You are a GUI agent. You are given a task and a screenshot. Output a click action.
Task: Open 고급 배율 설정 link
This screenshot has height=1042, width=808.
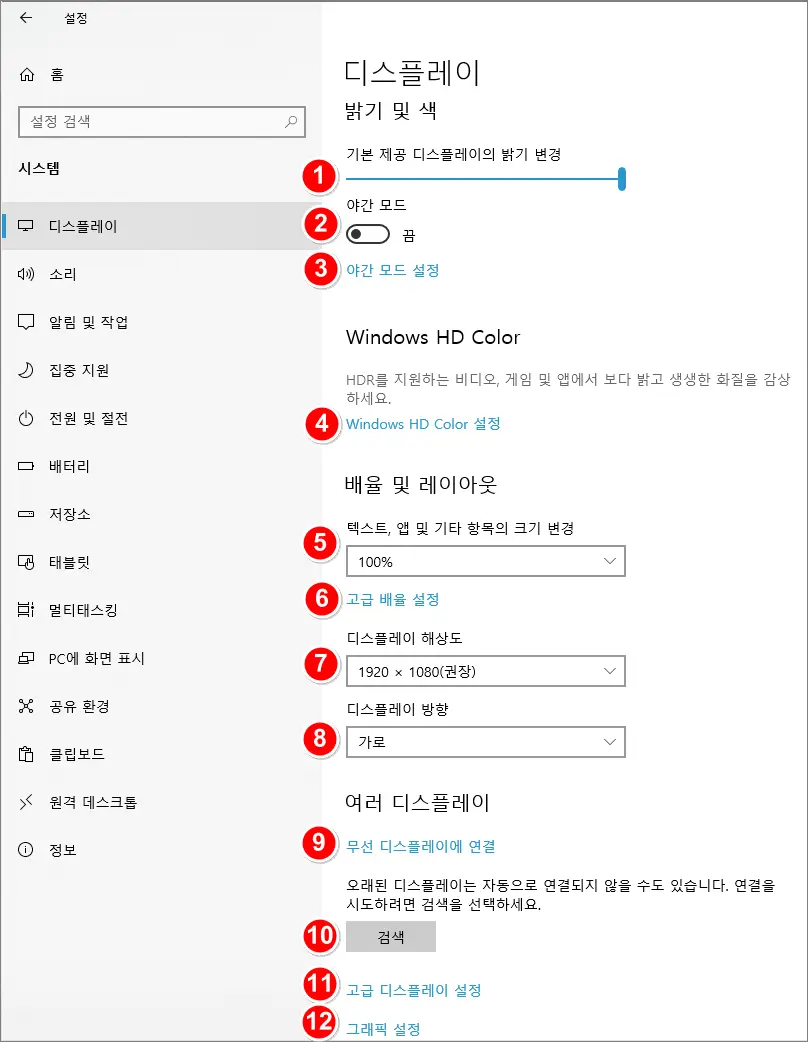coord(392,600)
